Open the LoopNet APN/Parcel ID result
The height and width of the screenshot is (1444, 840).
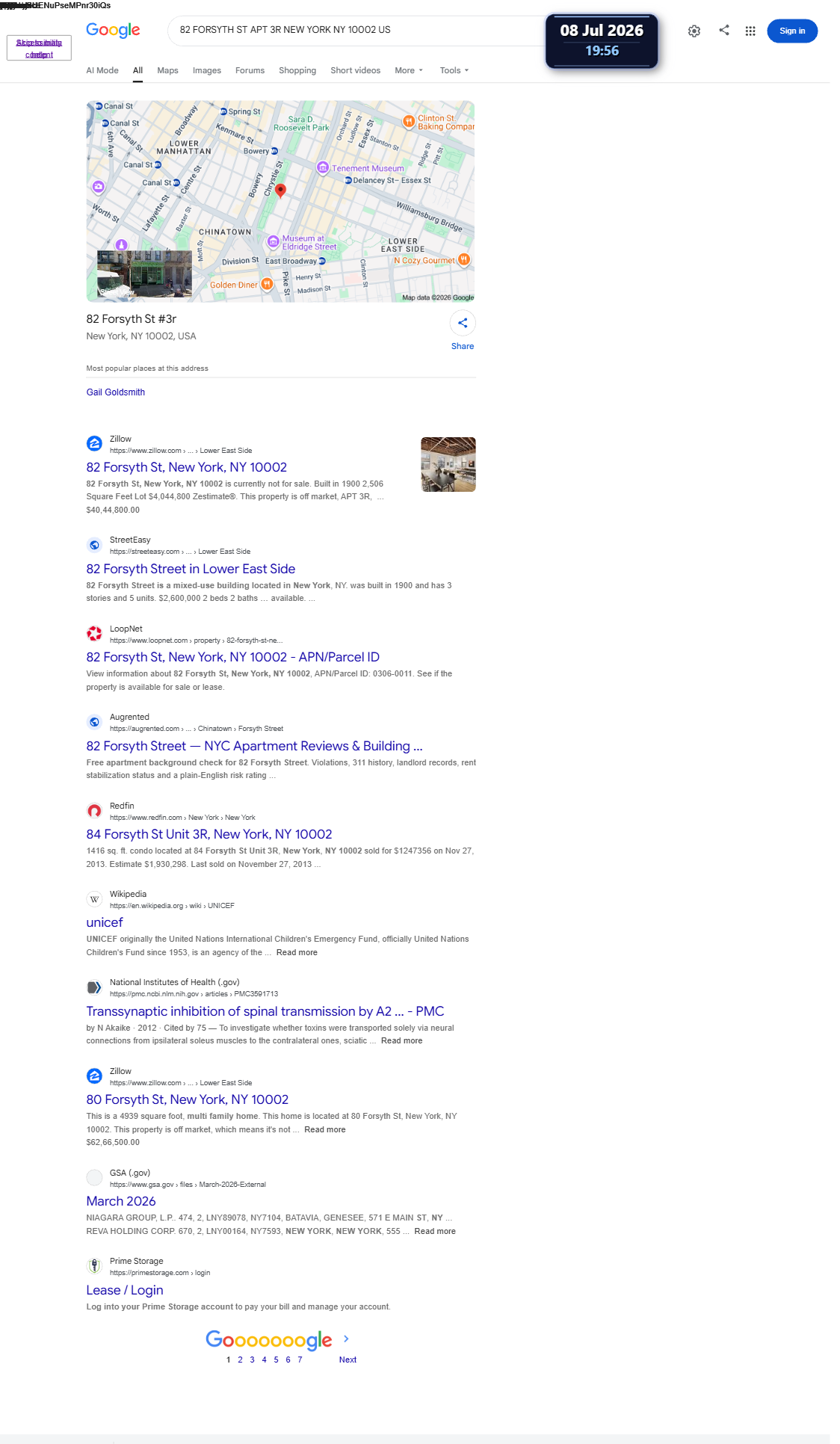tap(233, 657)
